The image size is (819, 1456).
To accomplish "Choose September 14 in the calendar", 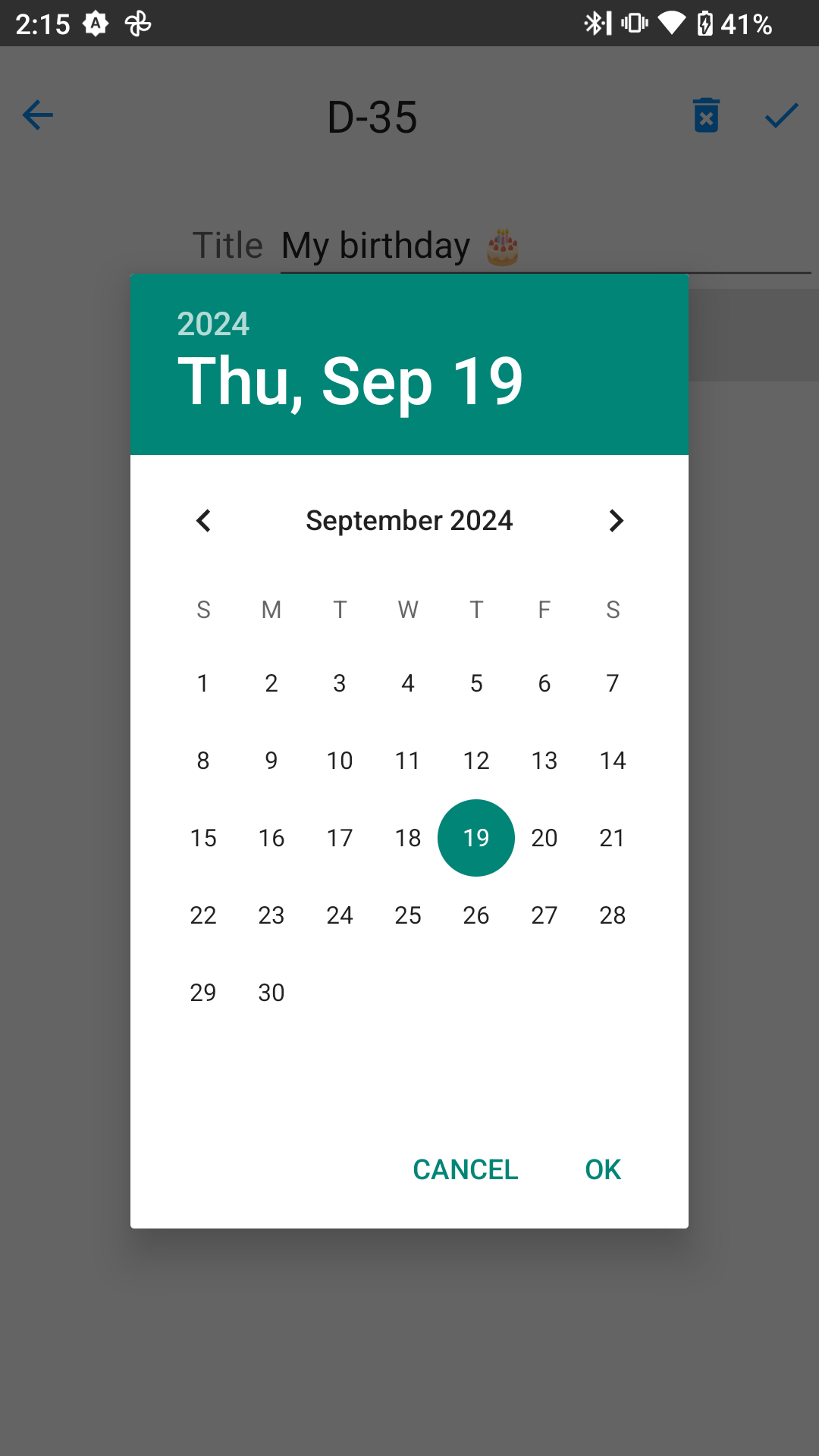I will point(613,761).
